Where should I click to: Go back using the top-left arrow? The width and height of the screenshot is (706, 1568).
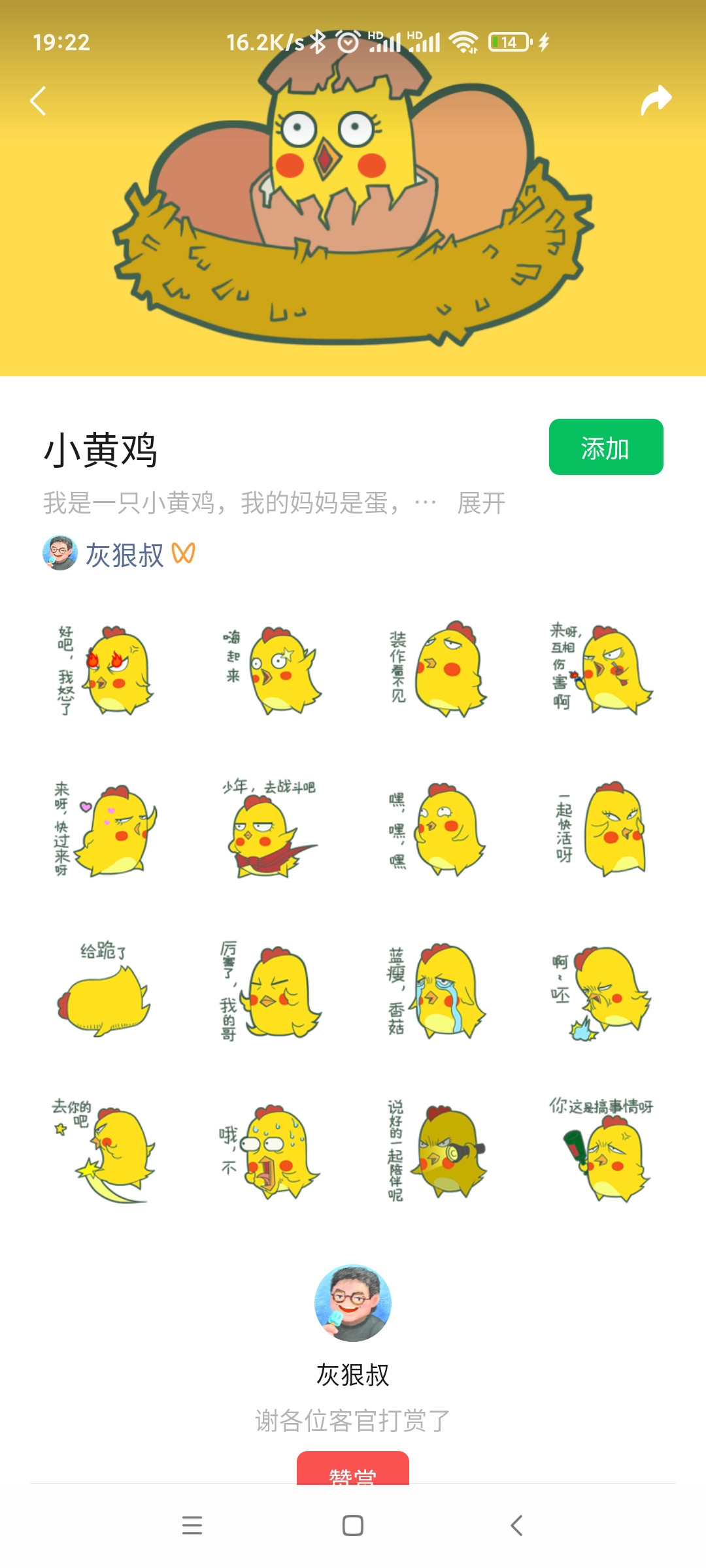point(39,101)
